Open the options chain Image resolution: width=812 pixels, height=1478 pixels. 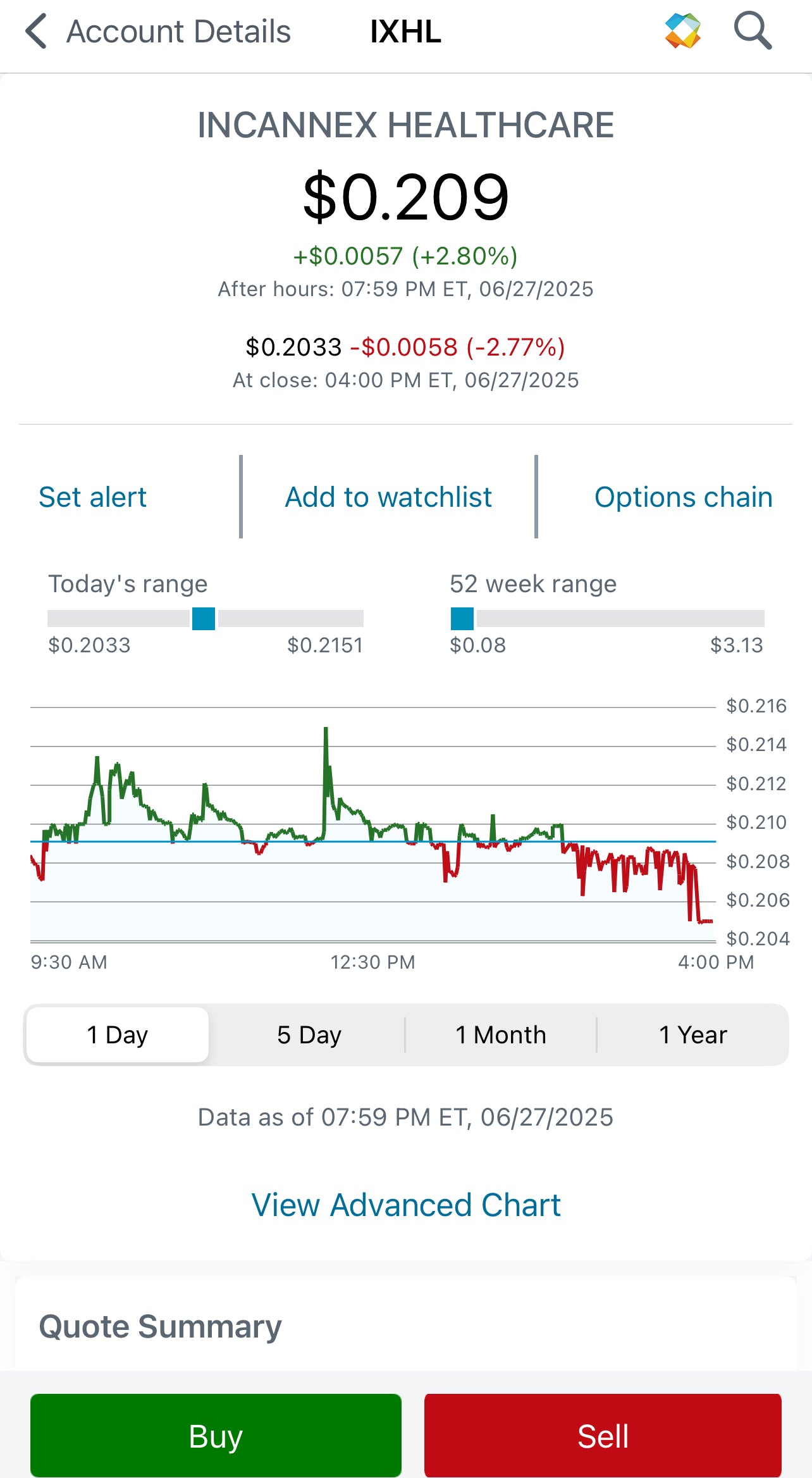[684, 497]
